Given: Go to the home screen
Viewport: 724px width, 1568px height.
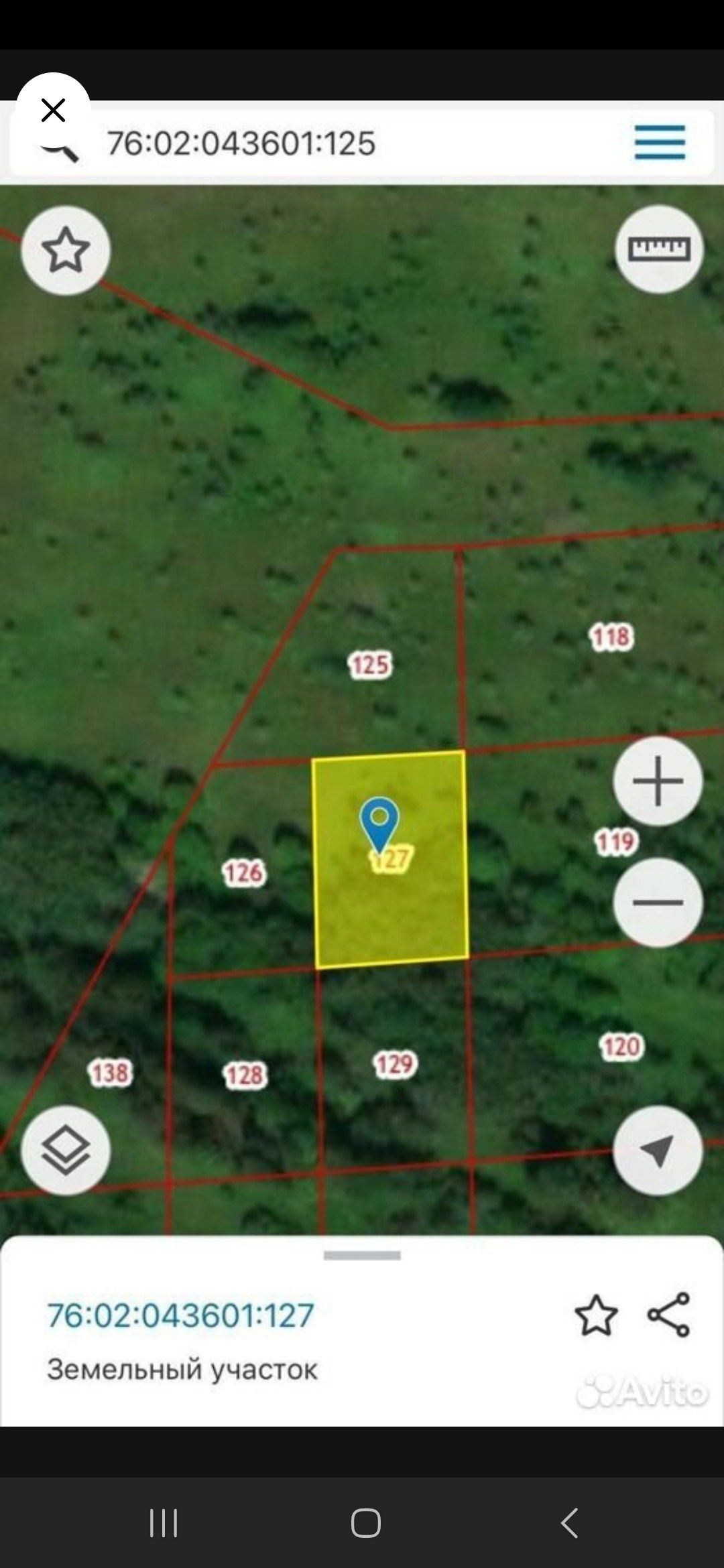Looking at the screenshot, I should [365, 1522].
